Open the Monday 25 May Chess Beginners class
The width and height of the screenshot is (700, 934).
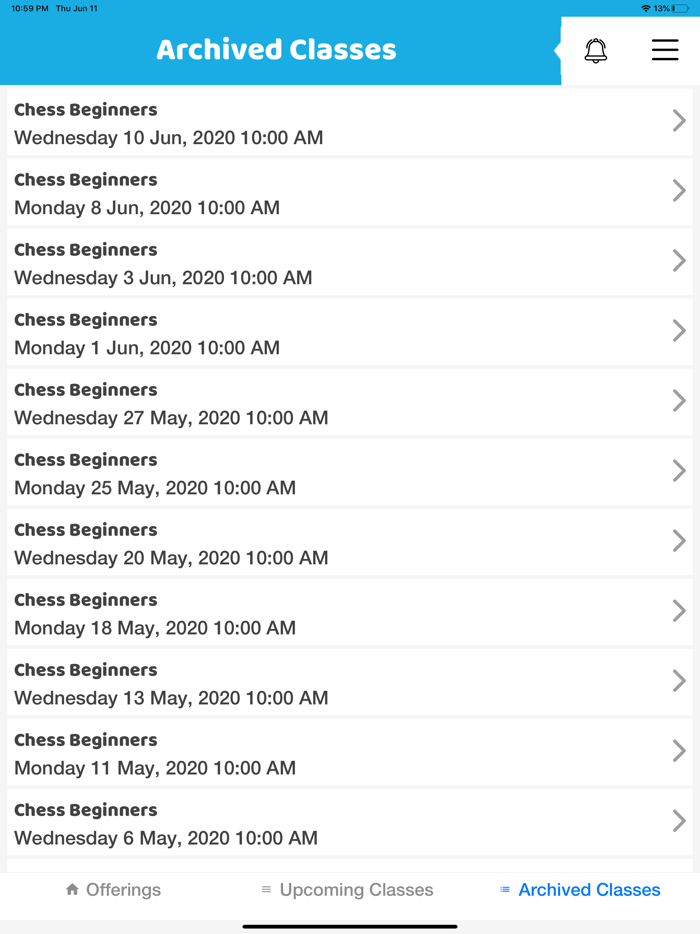349,473
